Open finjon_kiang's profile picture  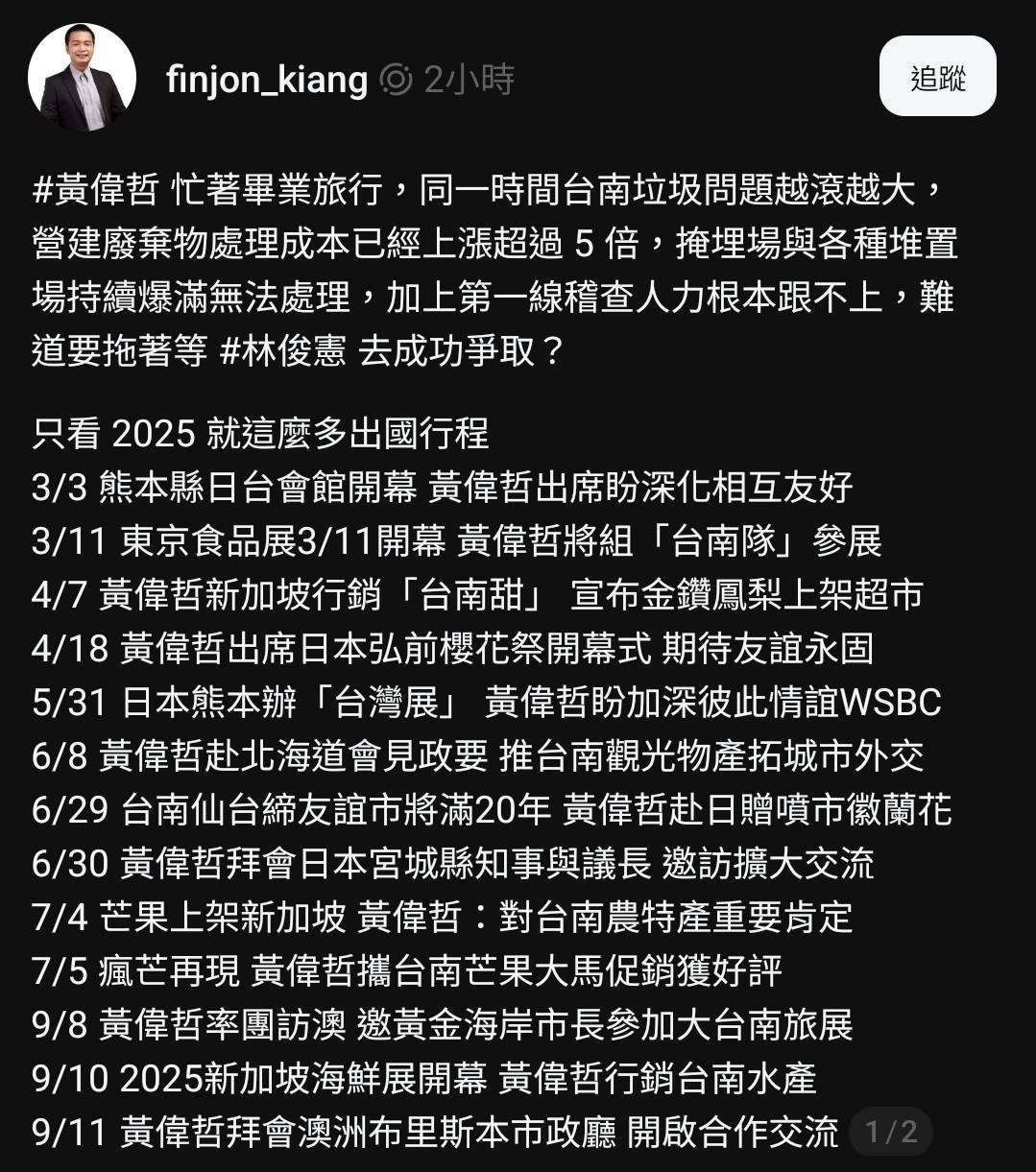point(82,78)
